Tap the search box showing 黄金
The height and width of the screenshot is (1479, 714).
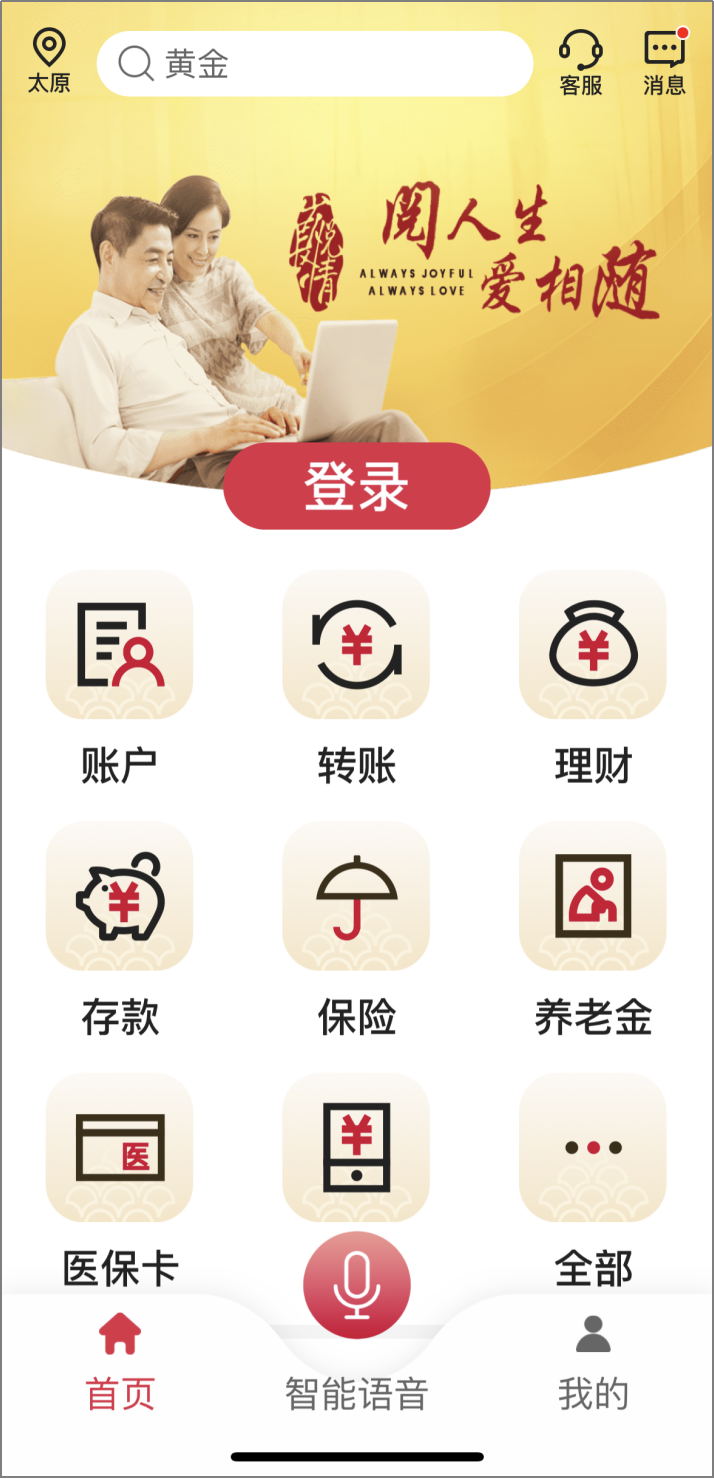tap(315, 64)
